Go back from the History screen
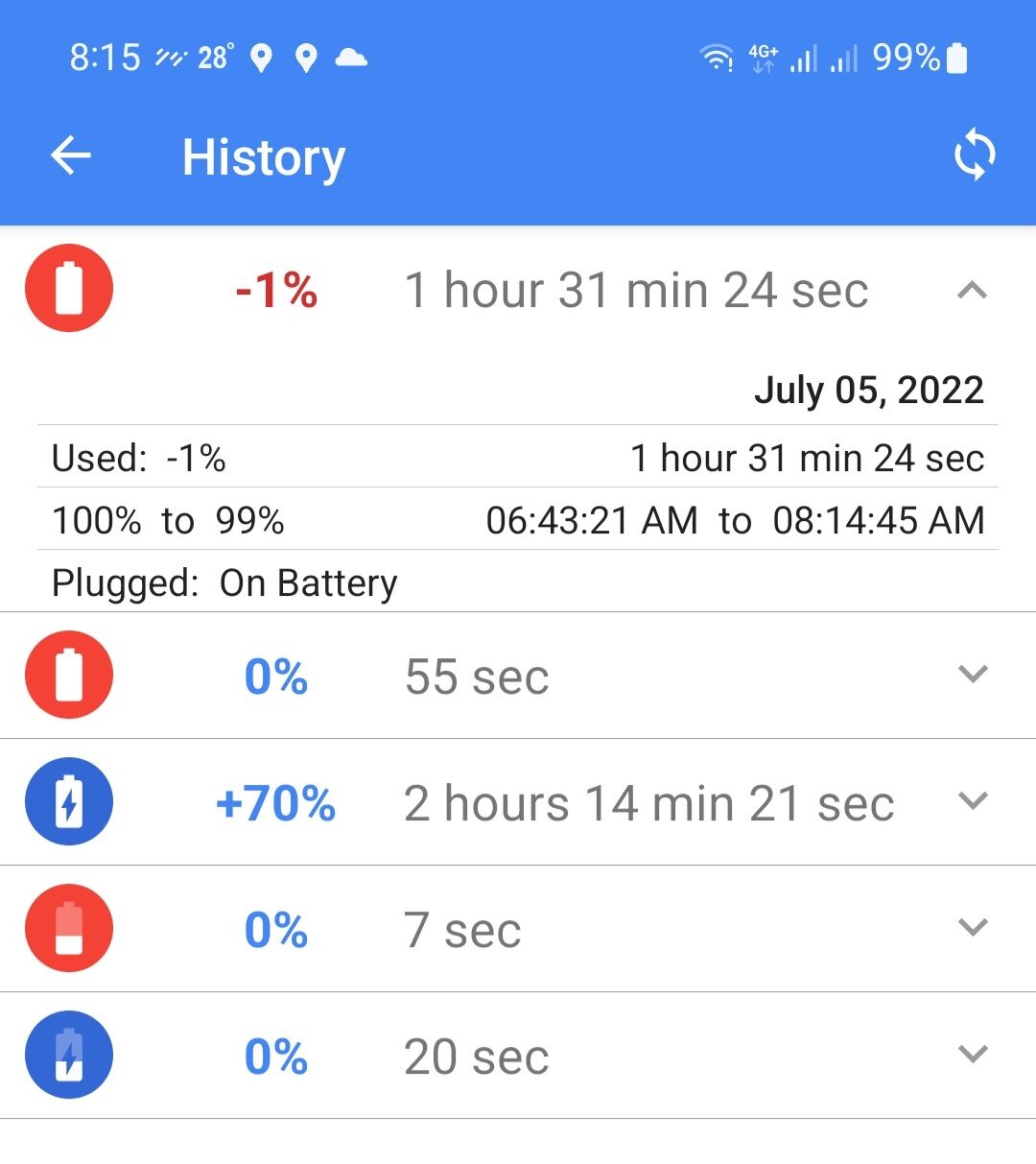Viewport: 1036px width, 1164px height. [x=71, y=155]
